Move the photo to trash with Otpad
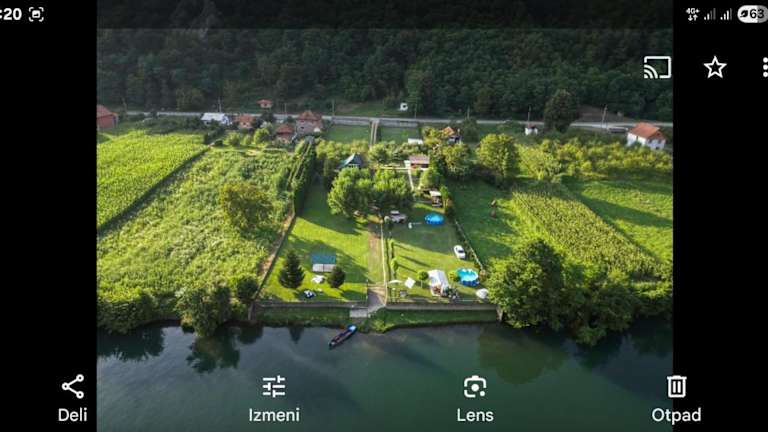The height and width of the screenshot is (432, 768). coord(676,397)
